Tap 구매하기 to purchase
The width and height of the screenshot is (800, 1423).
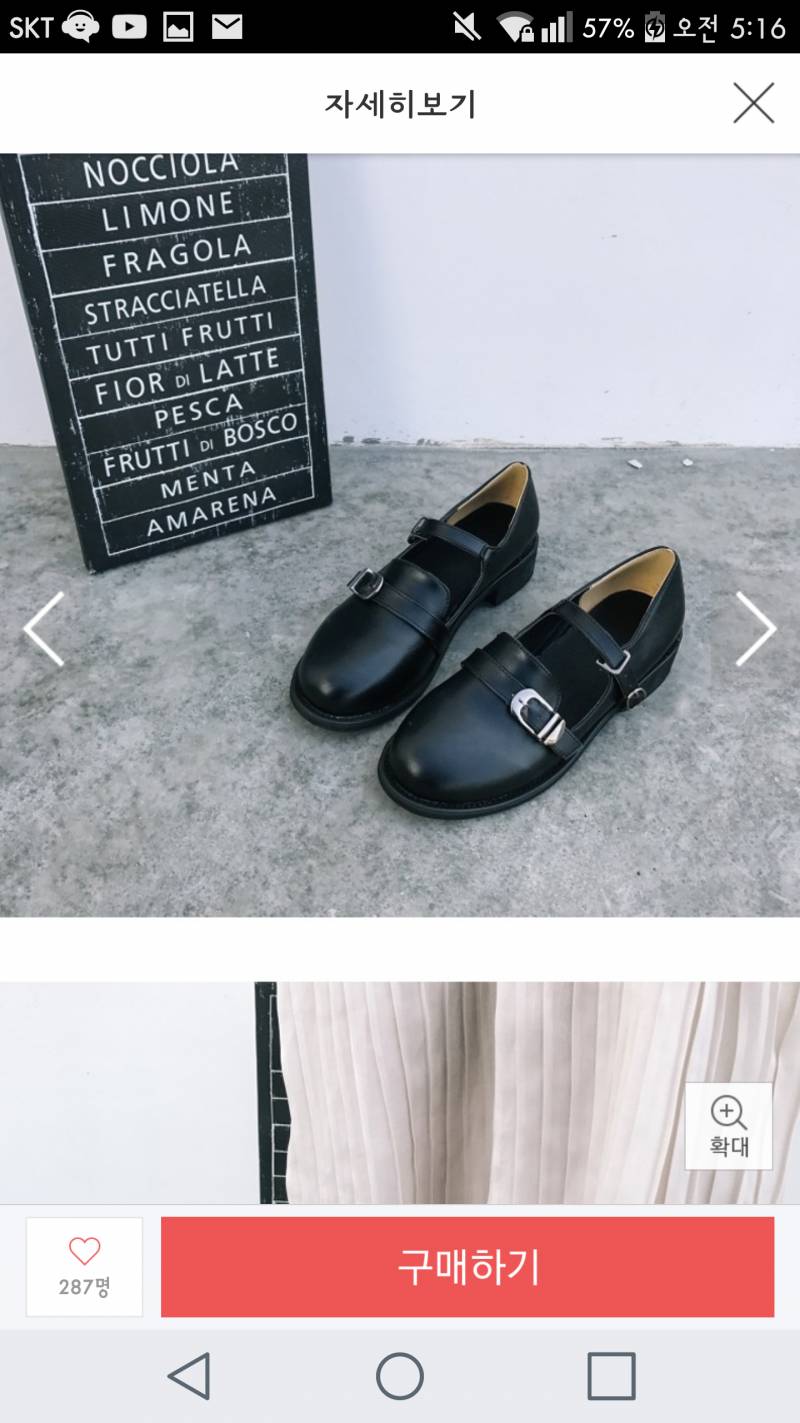(x=467, y=1266)
